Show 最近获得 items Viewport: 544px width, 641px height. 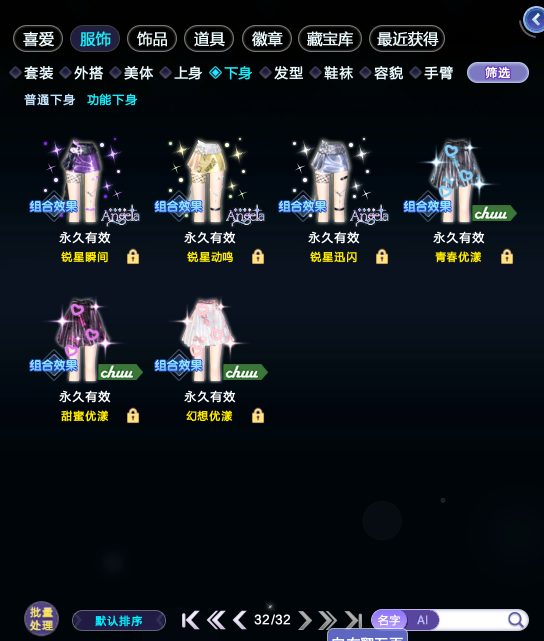pos(407,39)
